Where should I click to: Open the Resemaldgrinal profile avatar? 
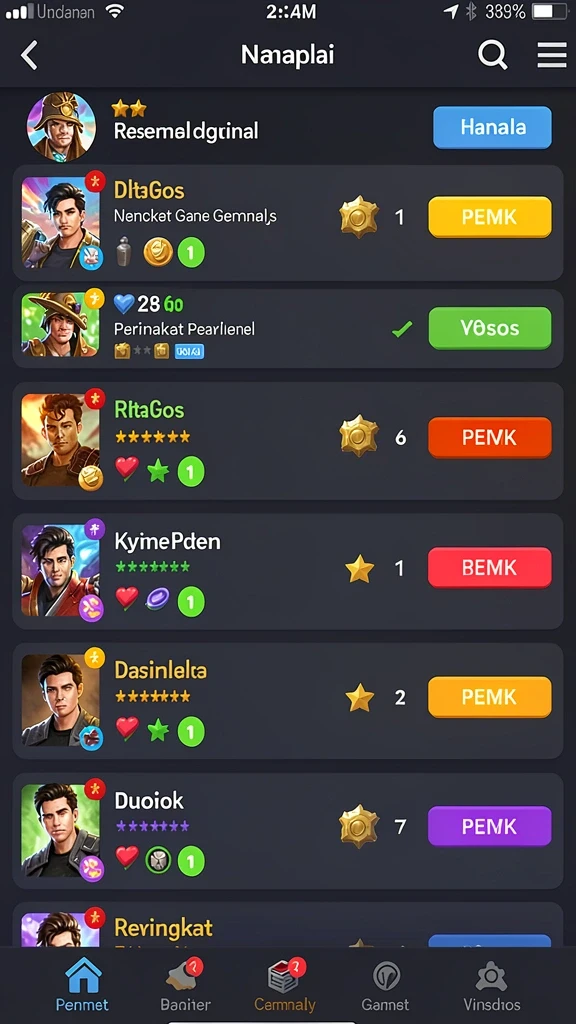(61, 127)
